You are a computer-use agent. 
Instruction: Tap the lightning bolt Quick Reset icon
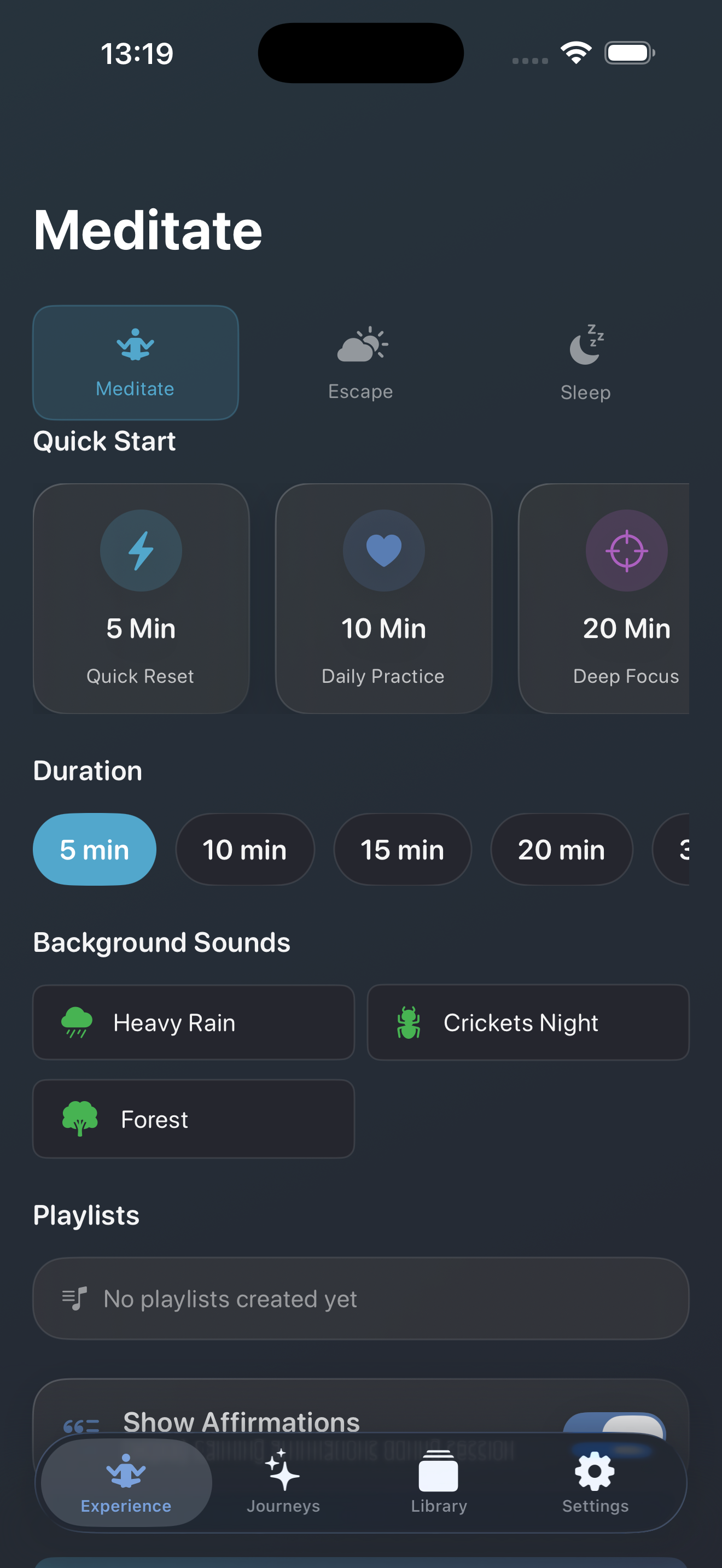[x=141, y=550]
